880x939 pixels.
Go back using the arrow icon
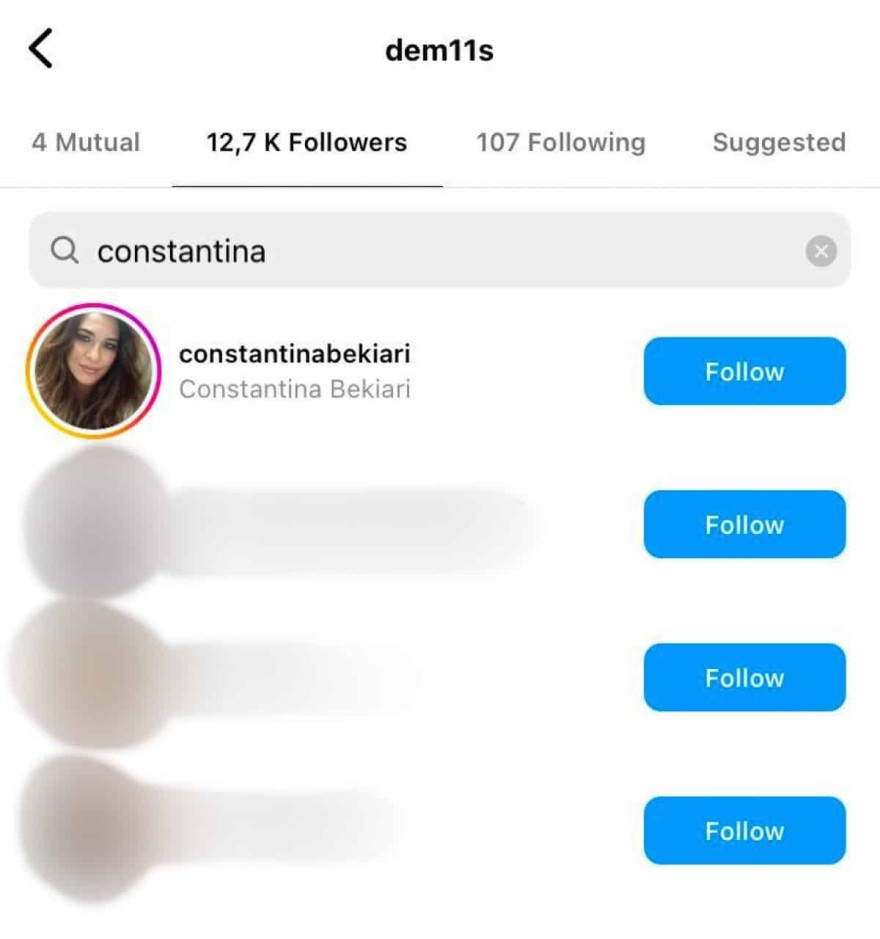(40, 48)
